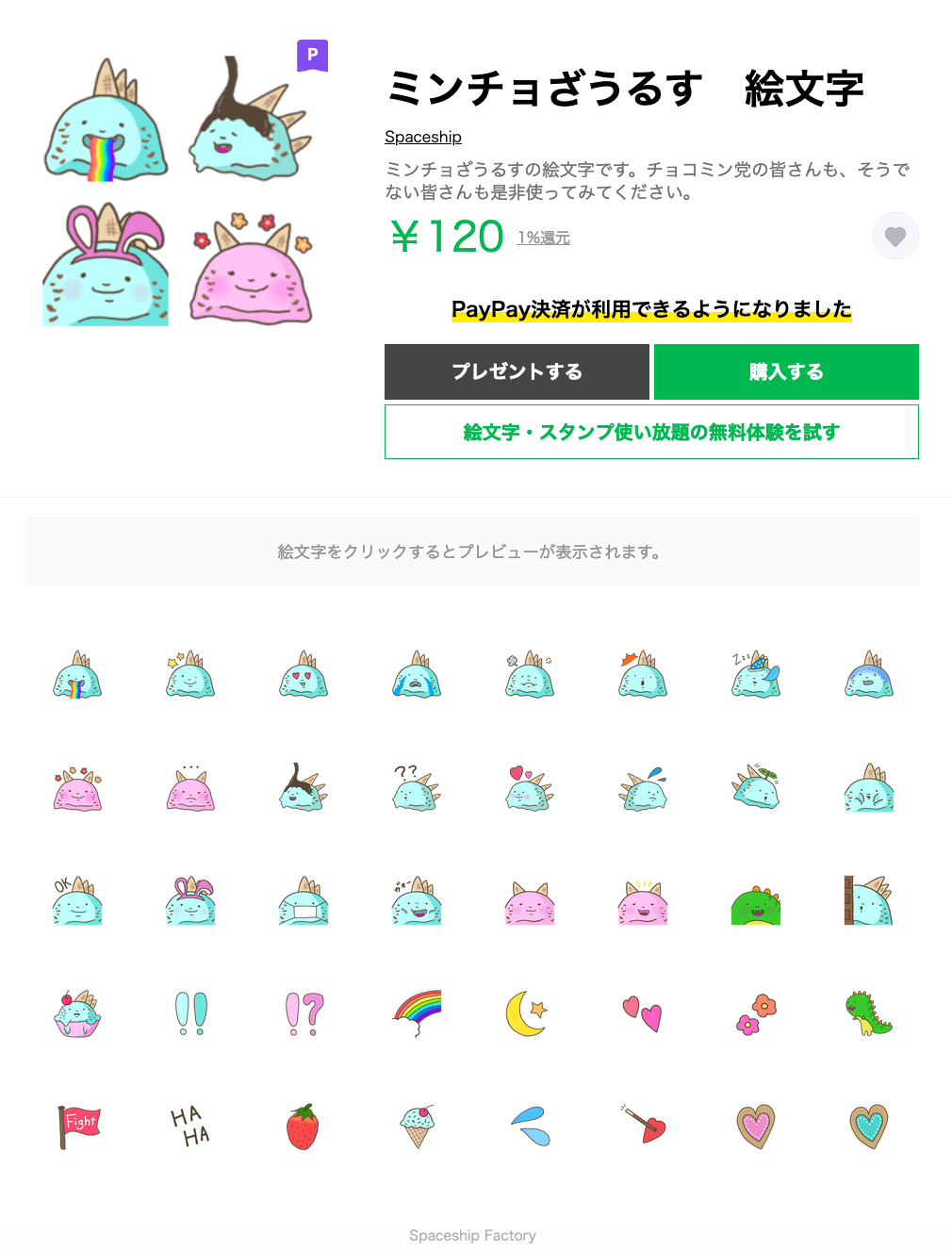Preview the crescent moon and star emoji
This screenshot has height=1251, width=952.
pos(528,1013)
